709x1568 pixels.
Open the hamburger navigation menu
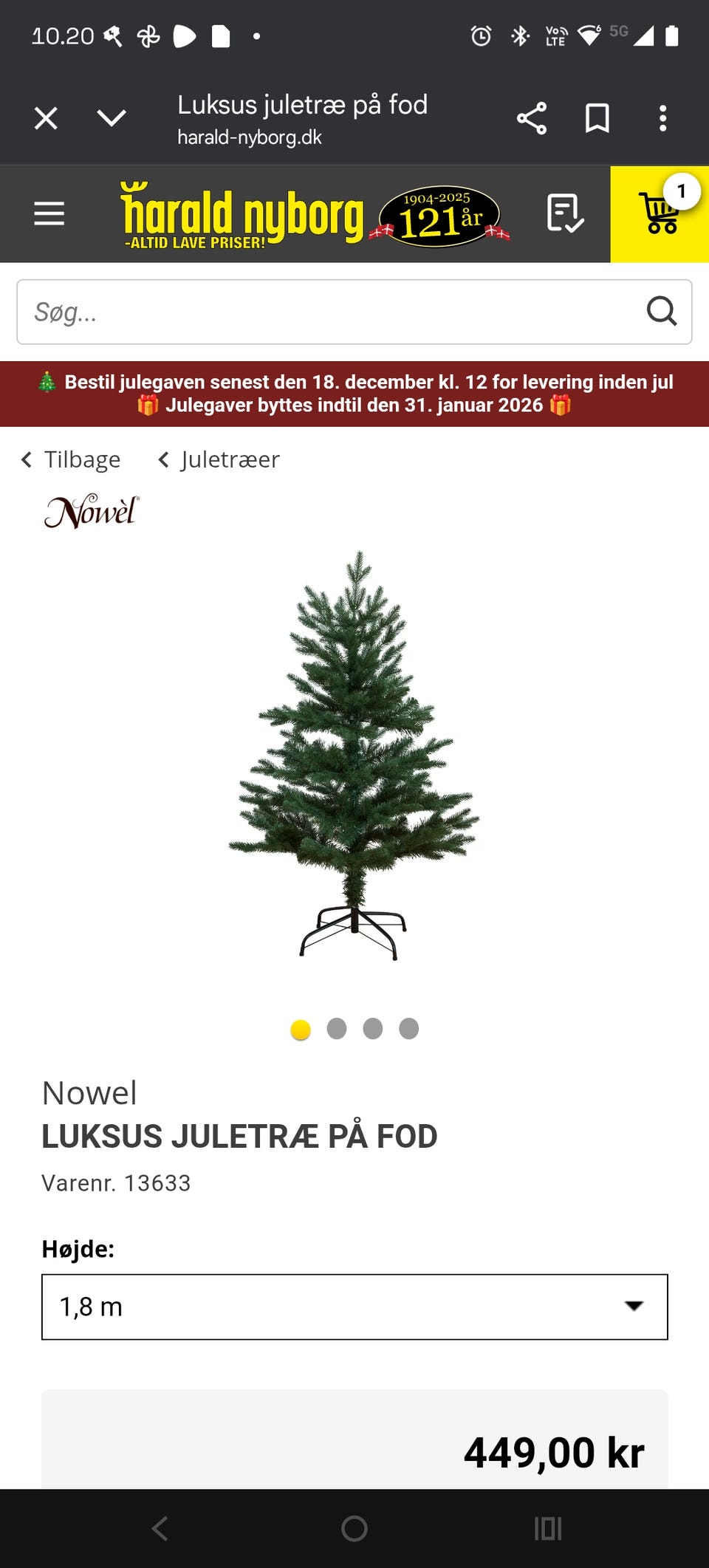49,214
